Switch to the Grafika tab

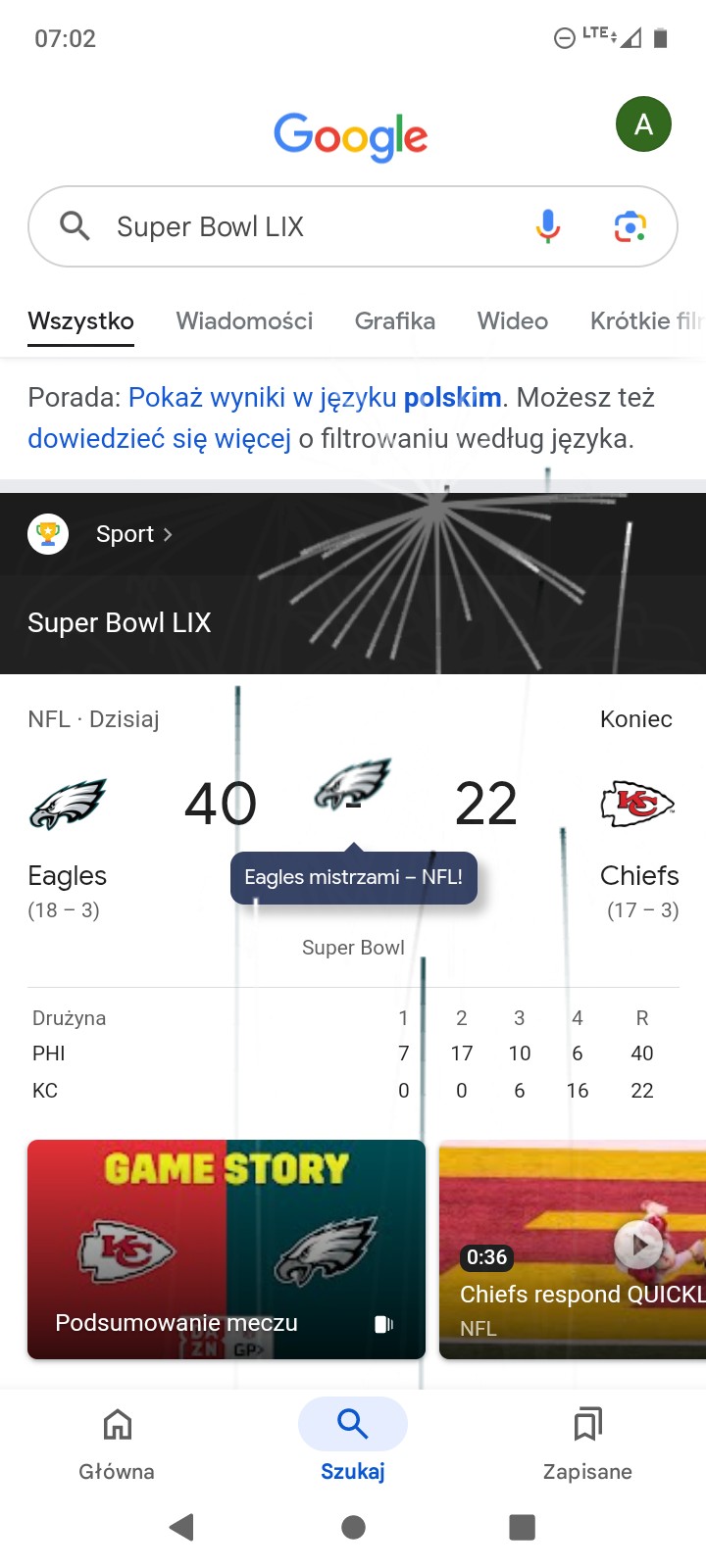[x=394, y=320]
